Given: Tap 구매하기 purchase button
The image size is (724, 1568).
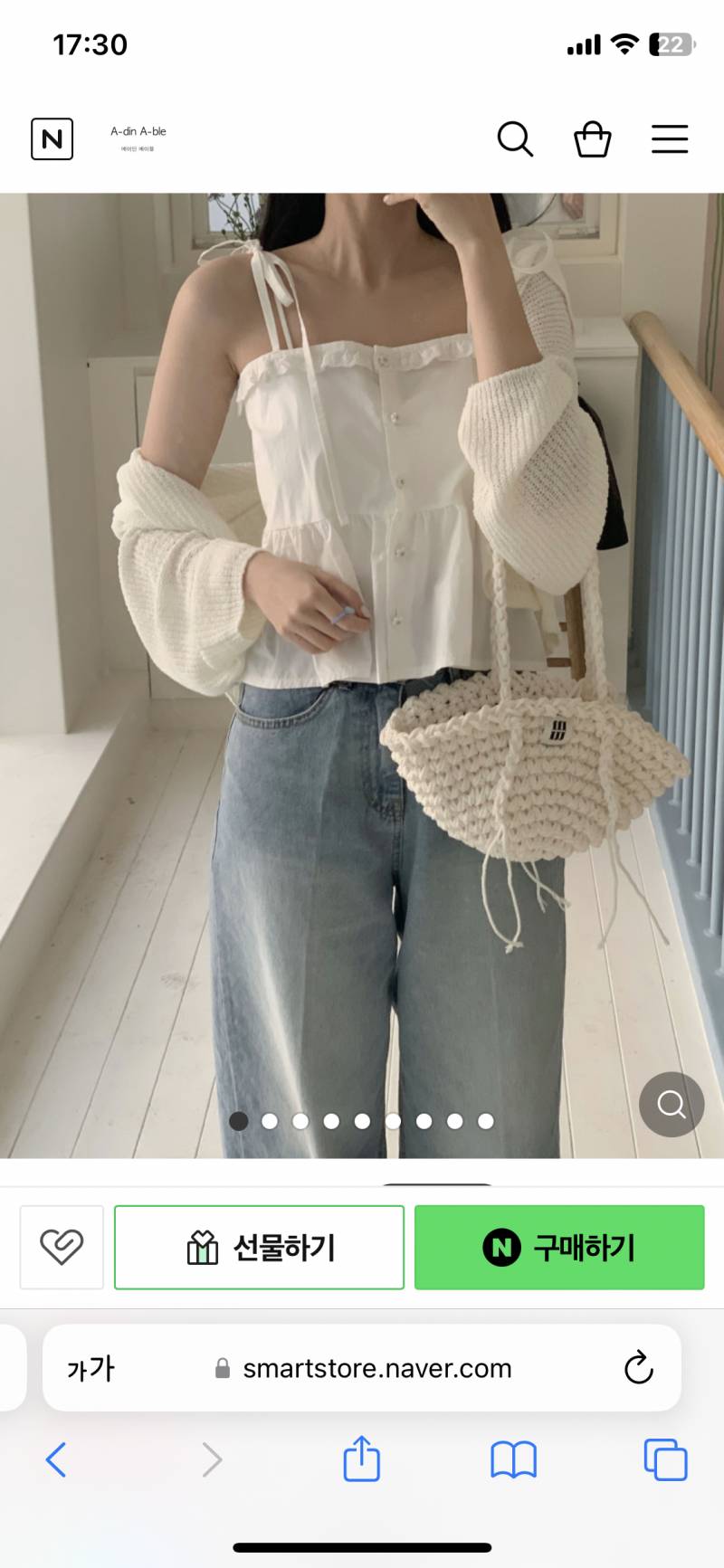Looking at the screenshot, I should 559,1247.
